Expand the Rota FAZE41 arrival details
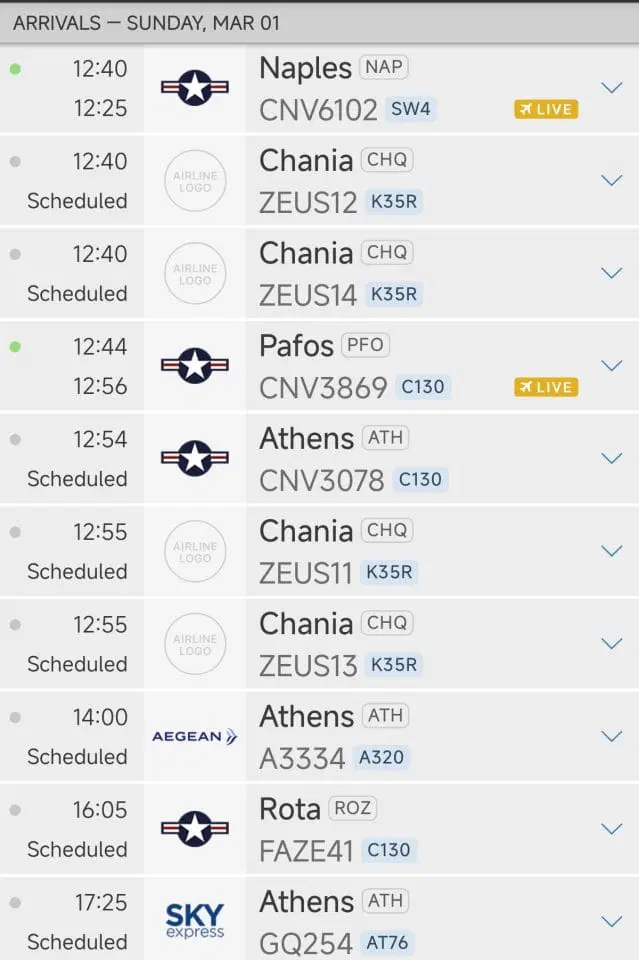Screen dimensions: 639x960 pos(611,828)
